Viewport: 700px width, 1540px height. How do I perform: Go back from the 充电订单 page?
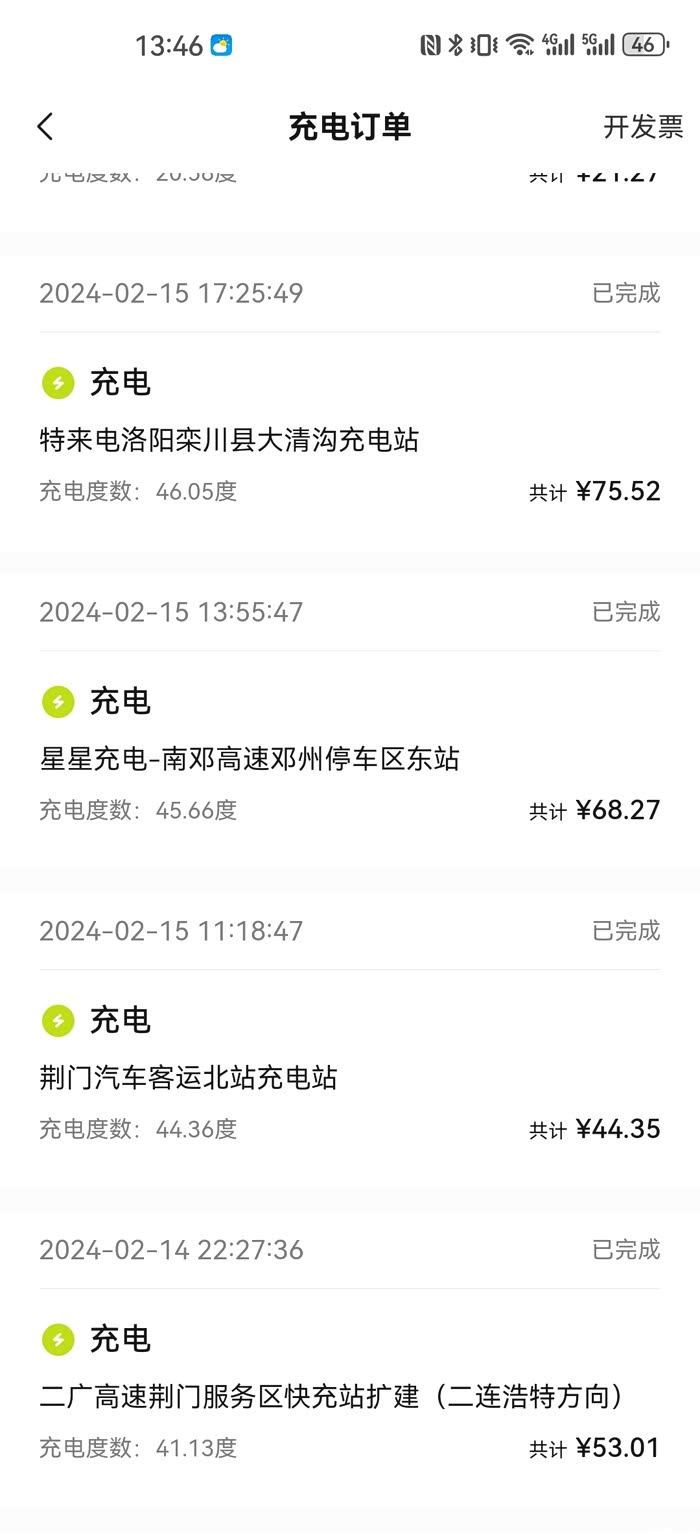click(x=45, y=127)
